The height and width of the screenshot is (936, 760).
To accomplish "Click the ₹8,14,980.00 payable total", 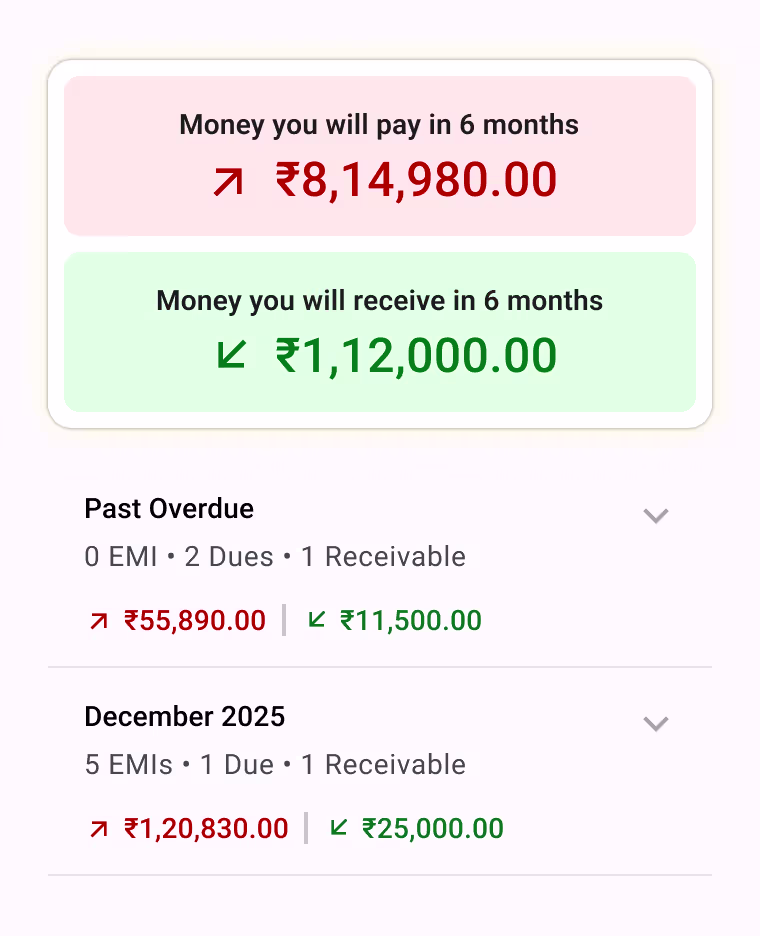I will (415, 181).
